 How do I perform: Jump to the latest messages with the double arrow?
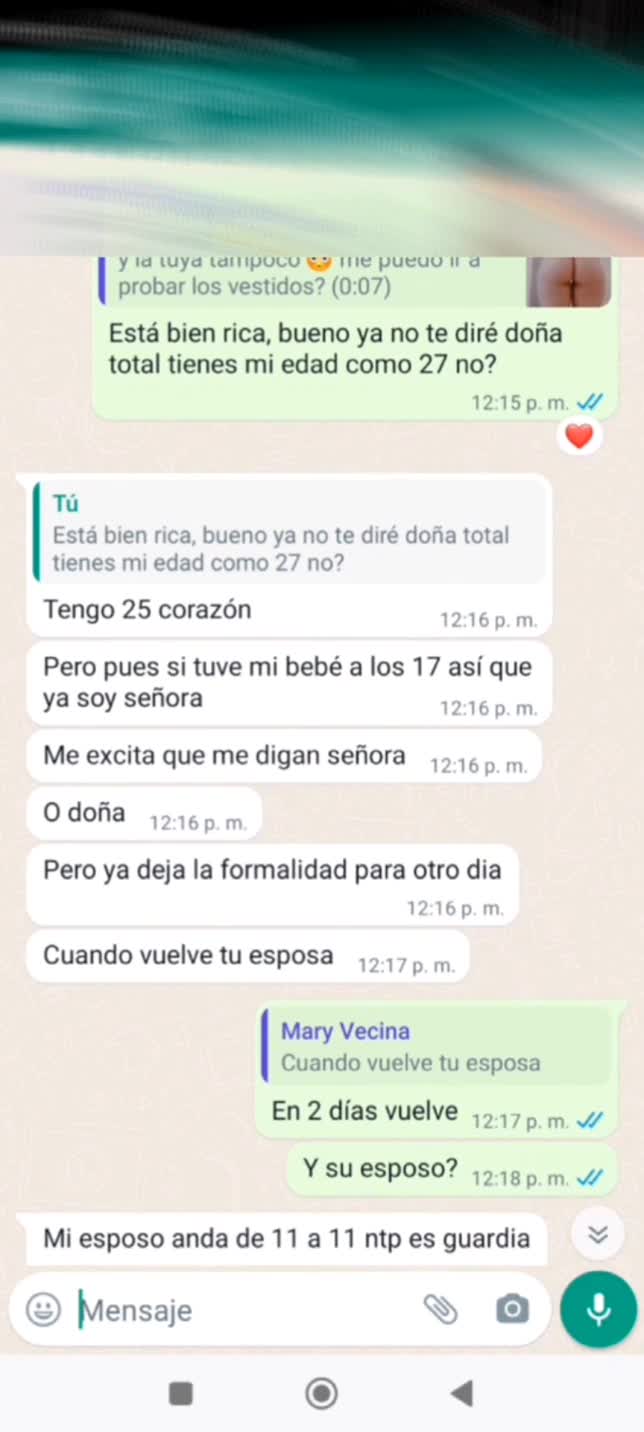[x=598, y=1235]
